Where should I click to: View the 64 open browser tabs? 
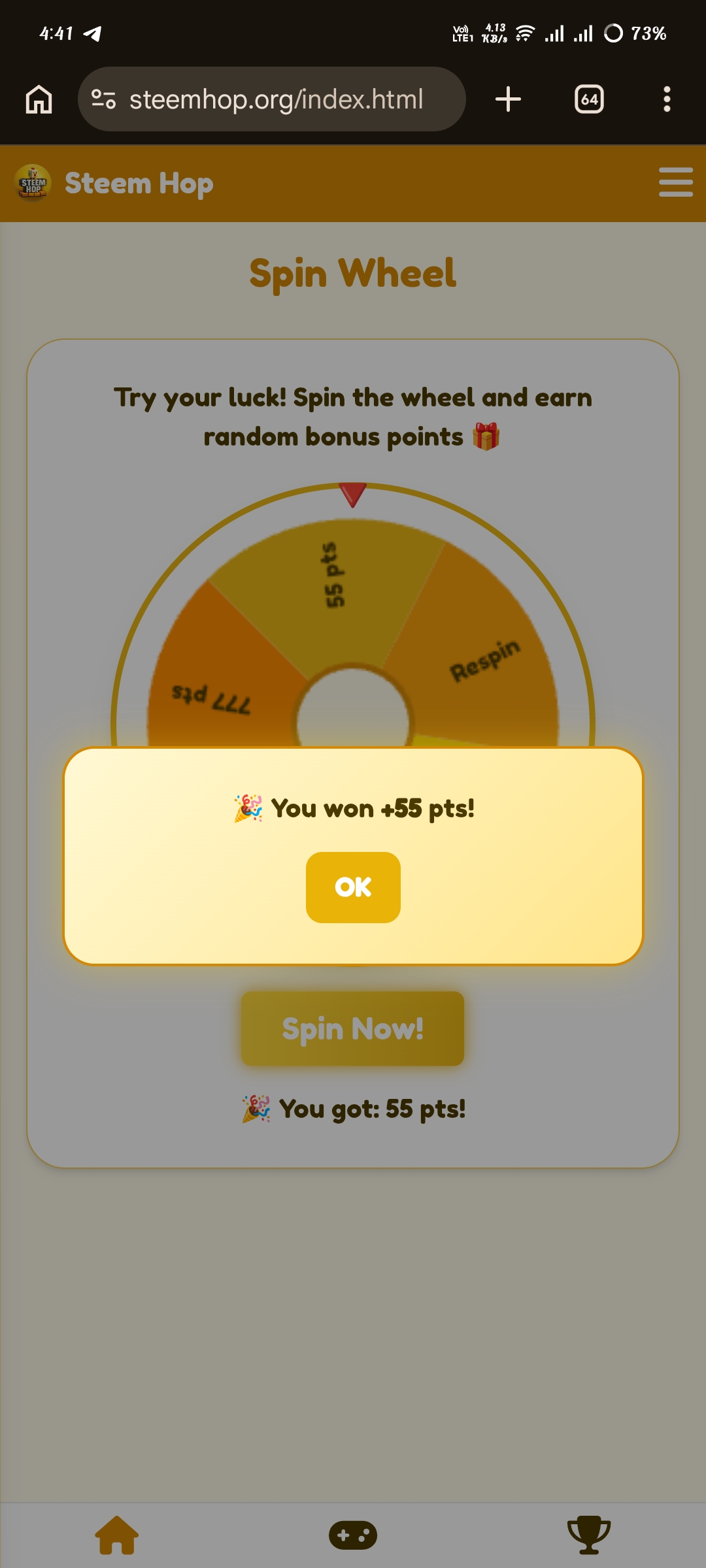588,99
